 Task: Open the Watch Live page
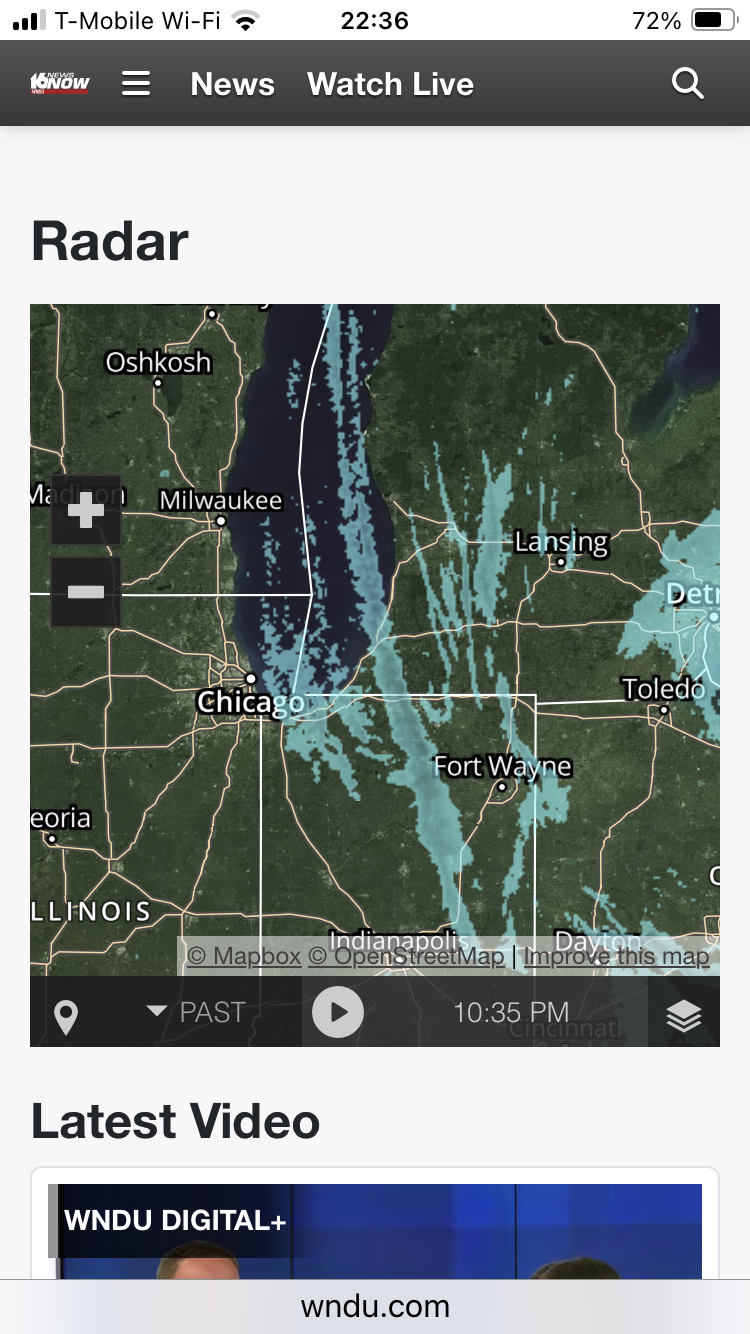(390, 84)
